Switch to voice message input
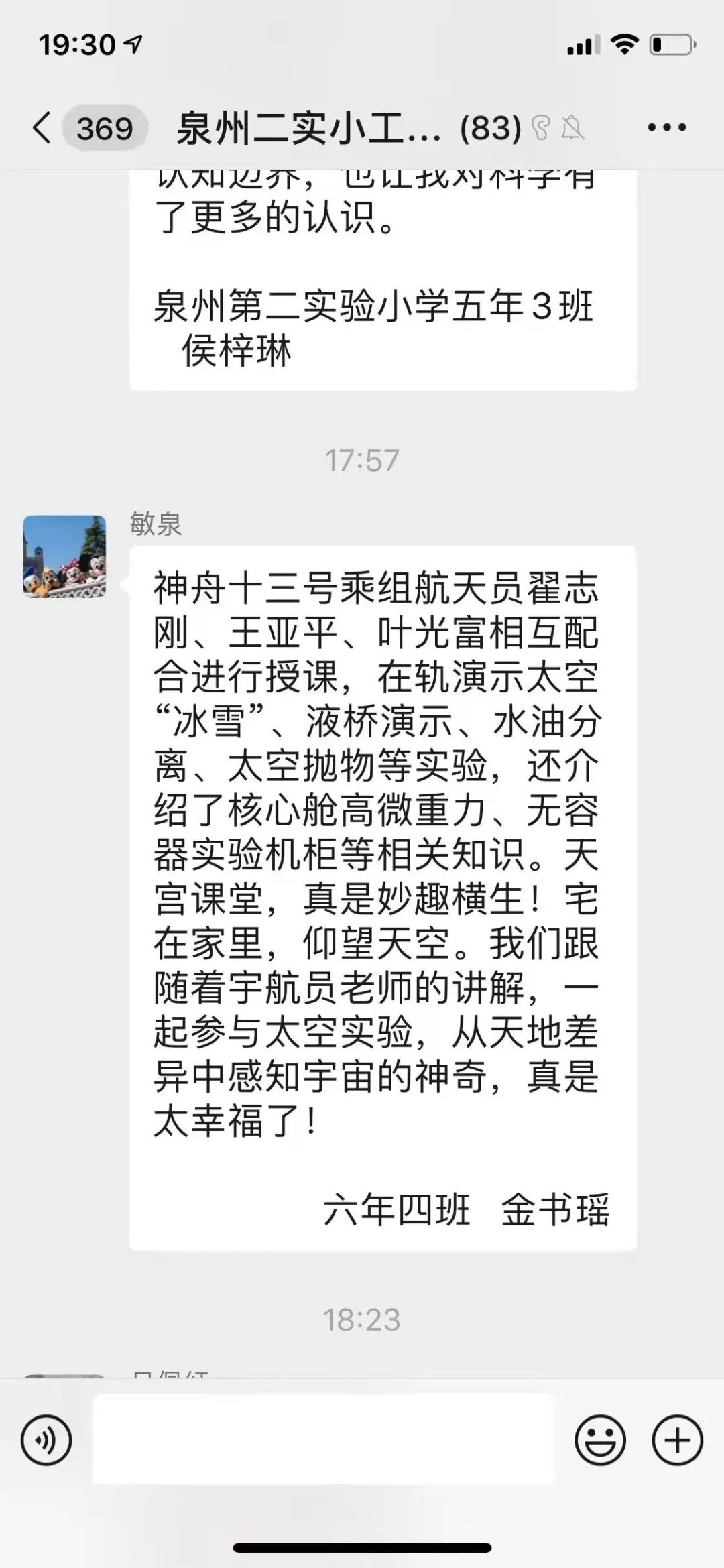Image resolution: width=724 pixels, height=1568 pixels. point(46,1440)
